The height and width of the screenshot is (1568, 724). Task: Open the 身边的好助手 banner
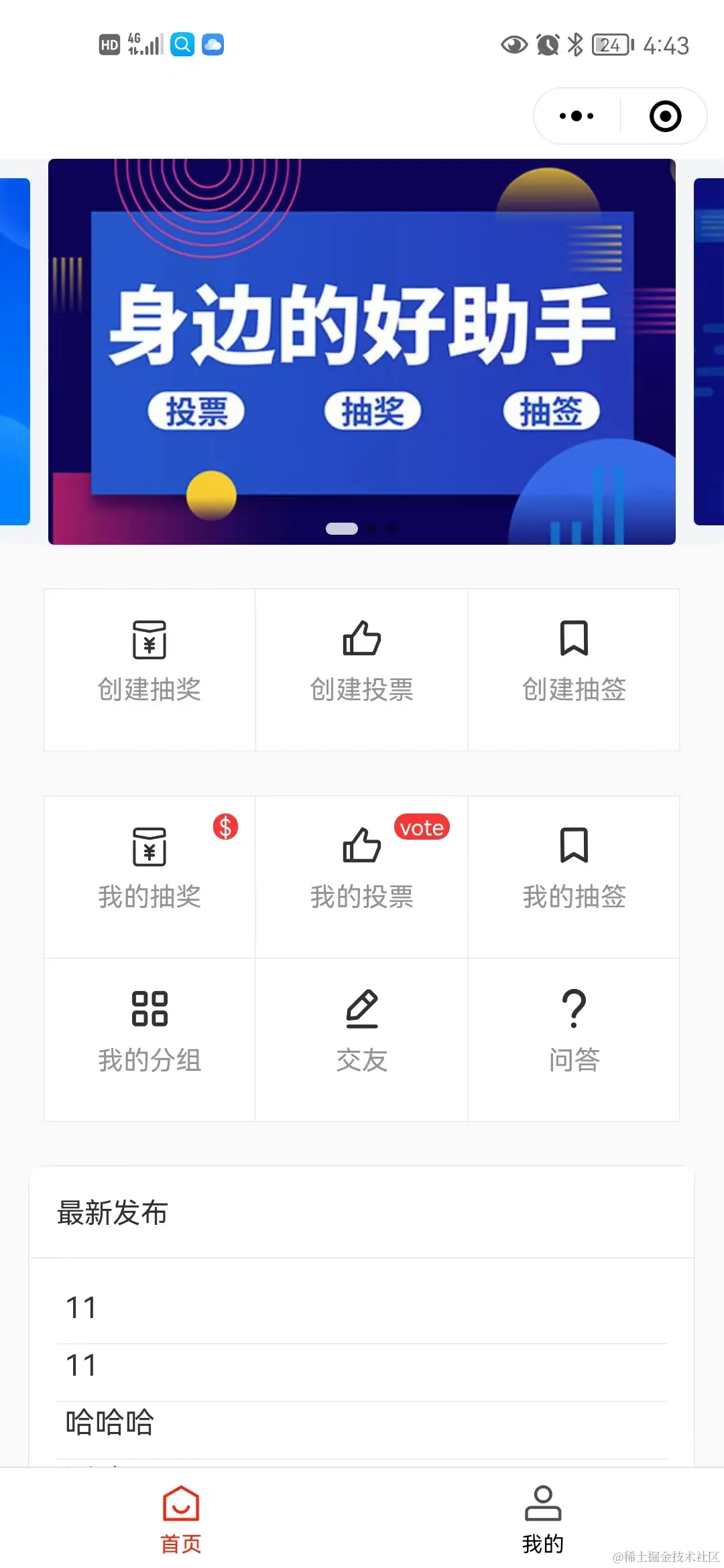coord(362,352)
